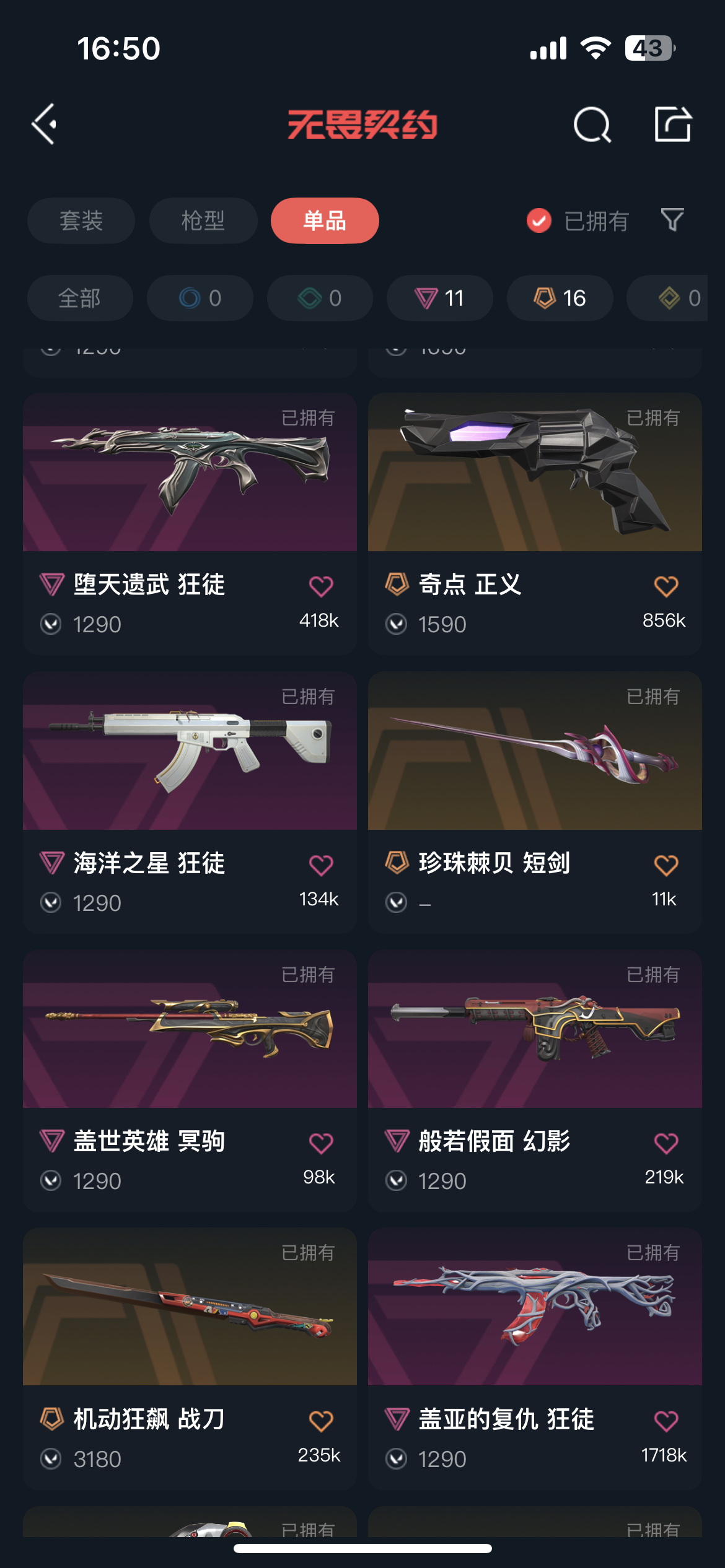
Task: Toggle the 已拥有 checkbox
Action: [x=539, y=220]
